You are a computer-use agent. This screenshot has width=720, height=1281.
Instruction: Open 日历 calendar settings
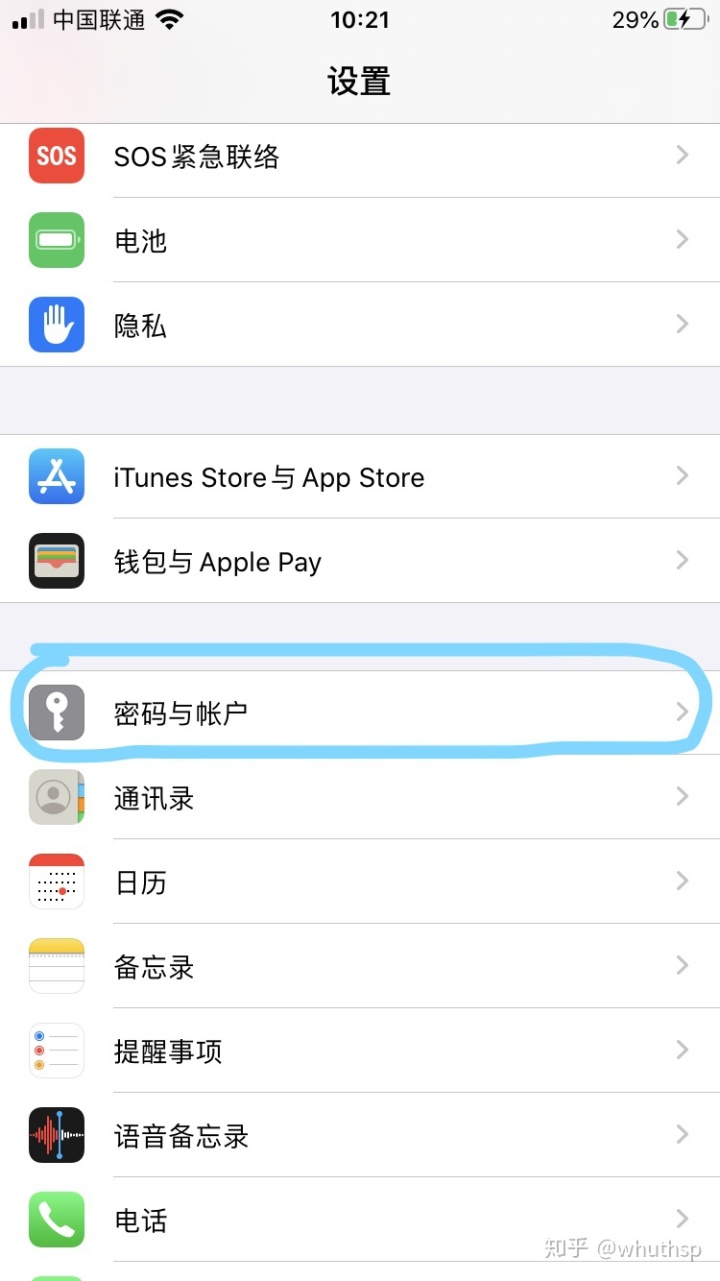click(x=360, y=881)
